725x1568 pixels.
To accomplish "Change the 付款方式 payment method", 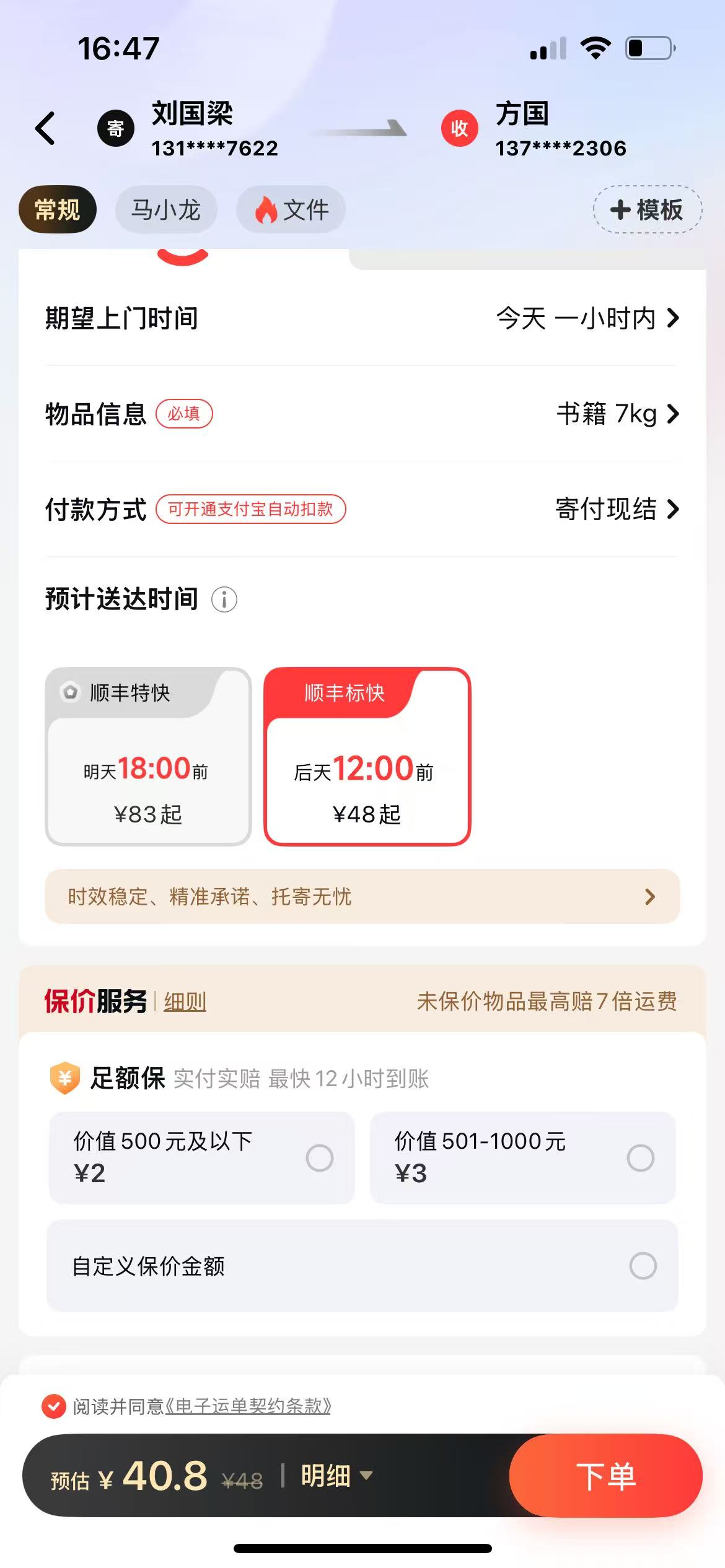I will pyautogui.click(x=617, y=509).
